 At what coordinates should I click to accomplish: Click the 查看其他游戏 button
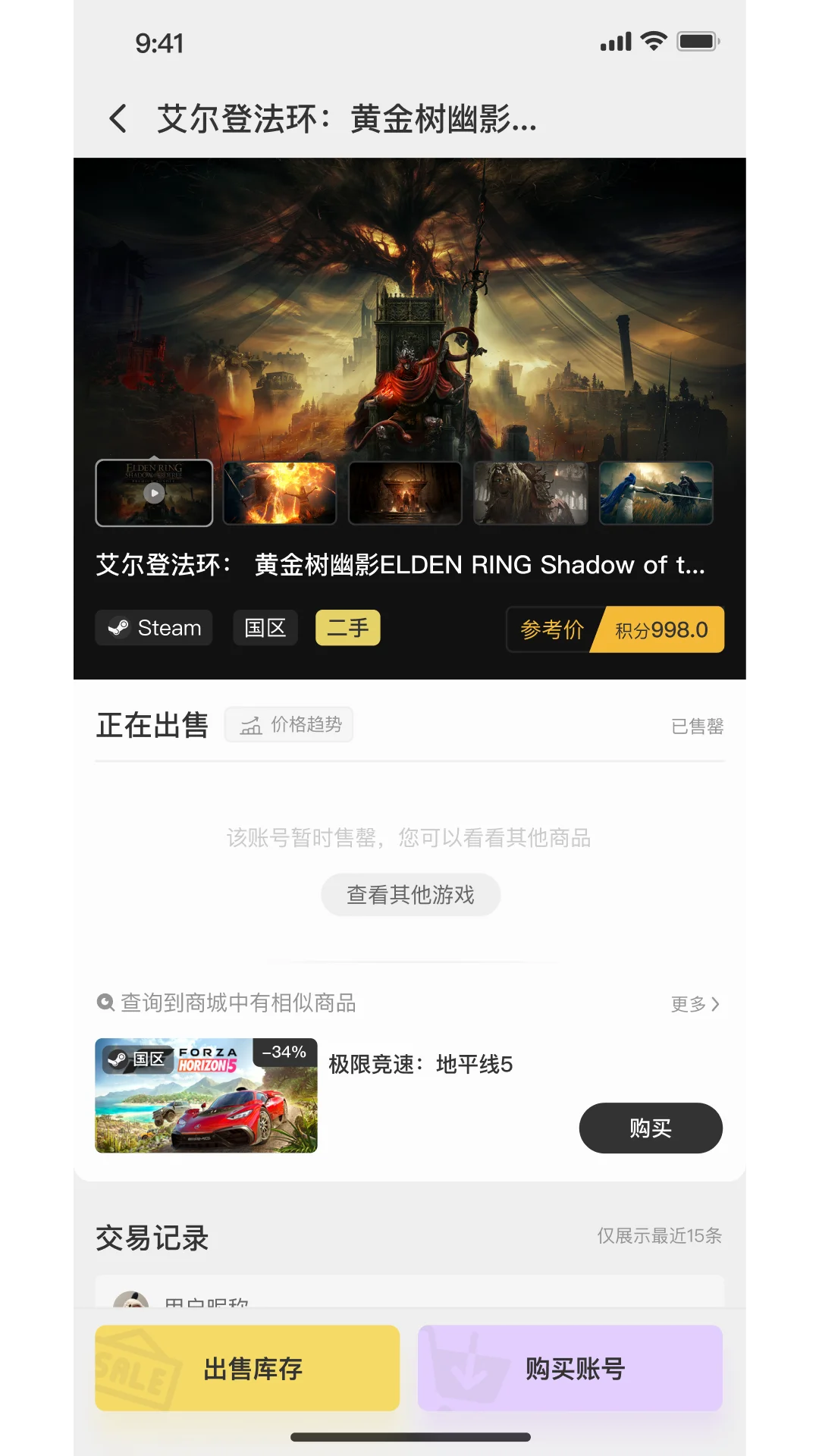click(409, 894)
